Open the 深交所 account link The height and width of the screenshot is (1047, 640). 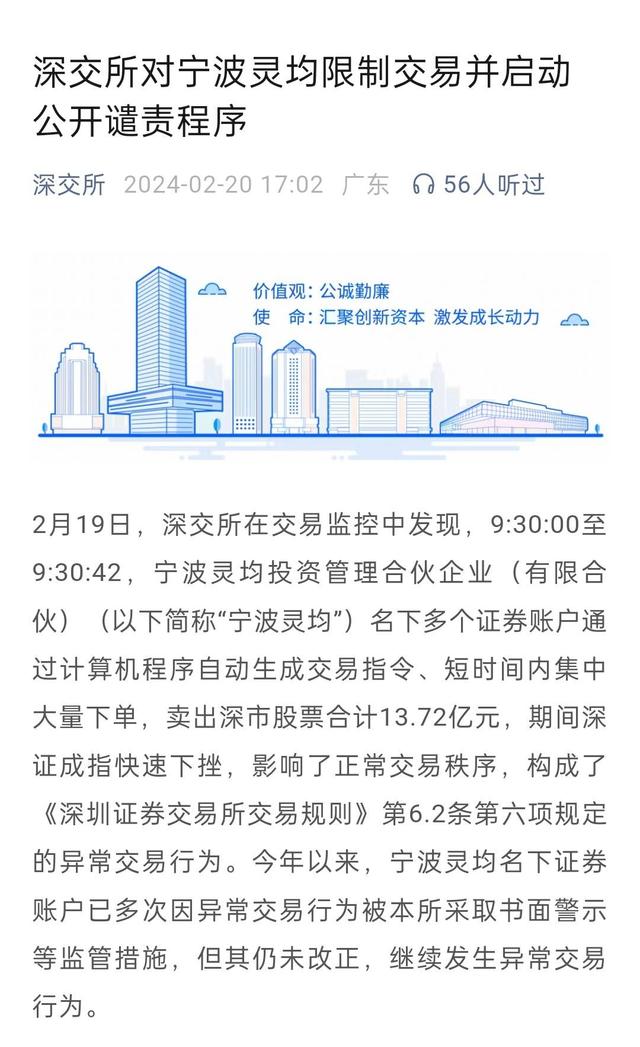[x=69, y=185]
